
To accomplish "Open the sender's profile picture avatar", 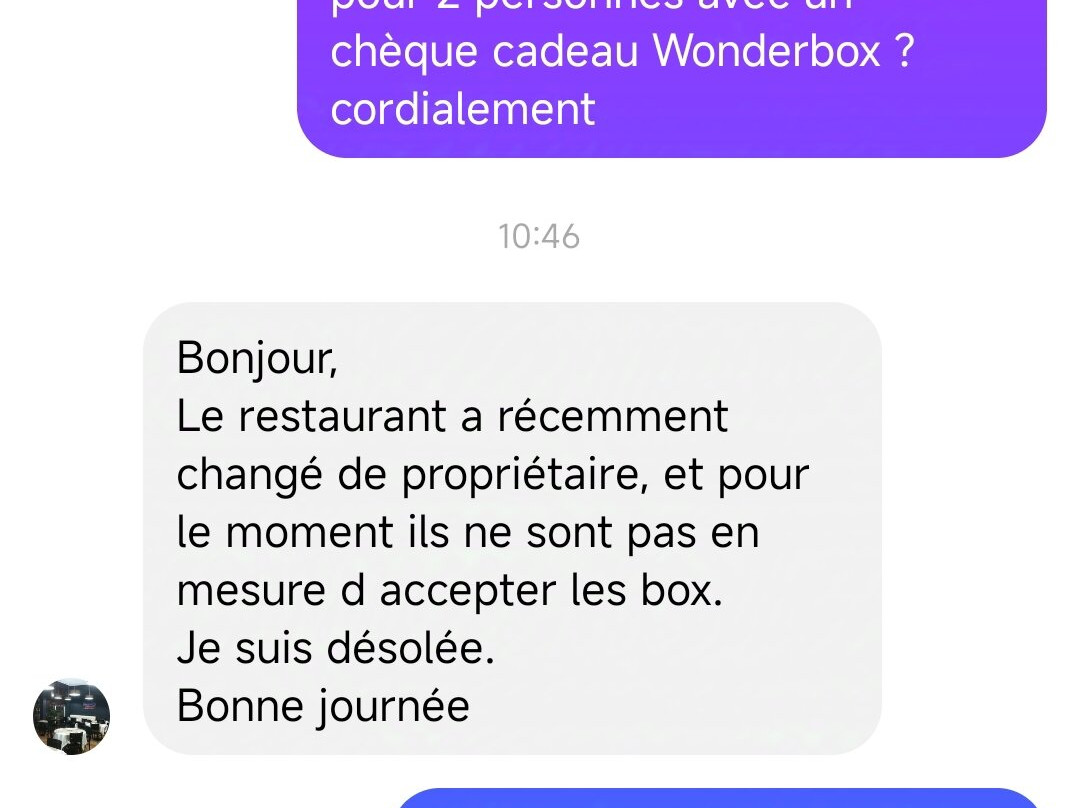I will (71, 716).
